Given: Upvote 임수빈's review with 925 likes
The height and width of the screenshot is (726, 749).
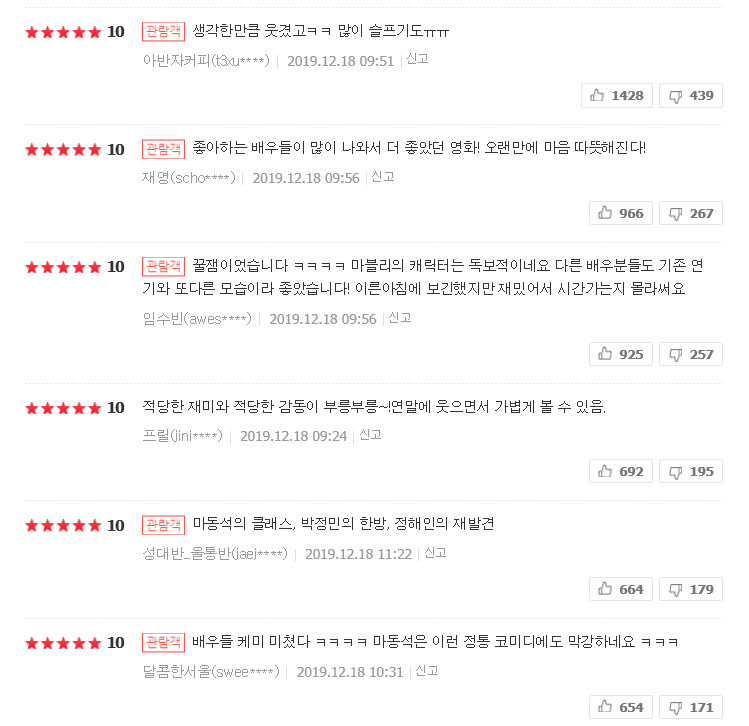Looking at the screenshot, I should (620, 354).
